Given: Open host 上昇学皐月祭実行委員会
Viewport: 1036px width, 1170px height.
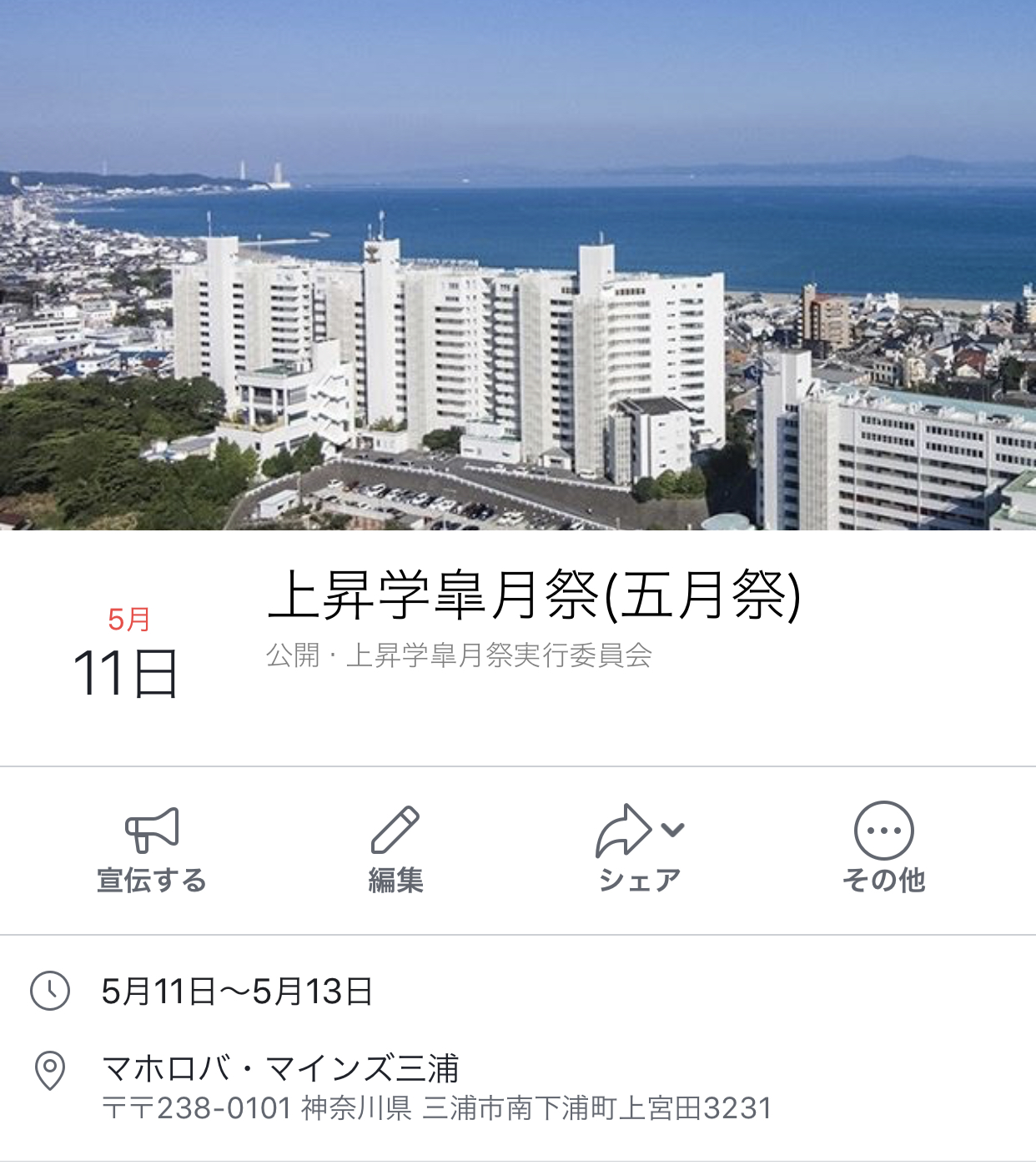Looking at the screenshot, I should pos(498,655).
